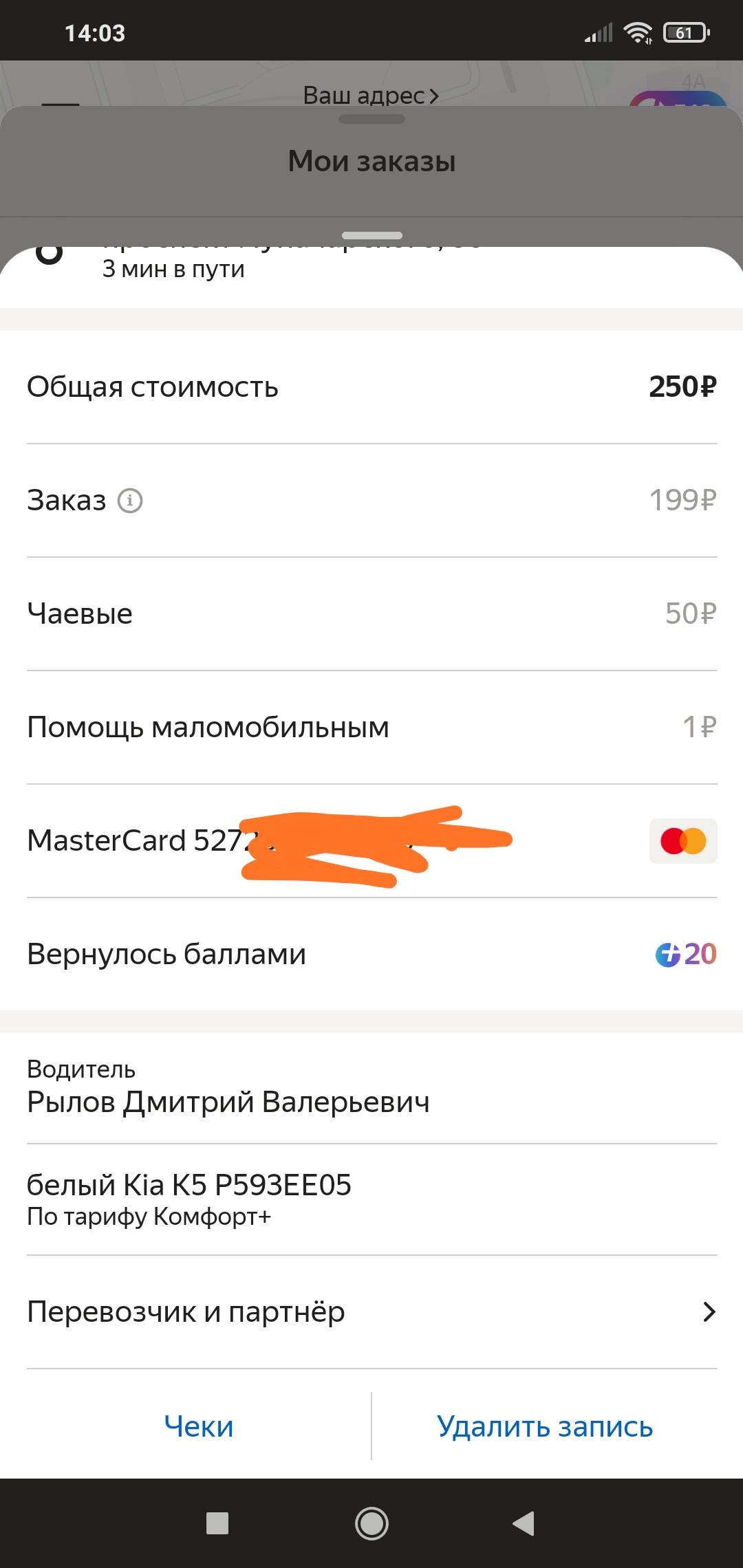Go back with the system back button
The image size is (743, 1568).
click(524, 1523)
